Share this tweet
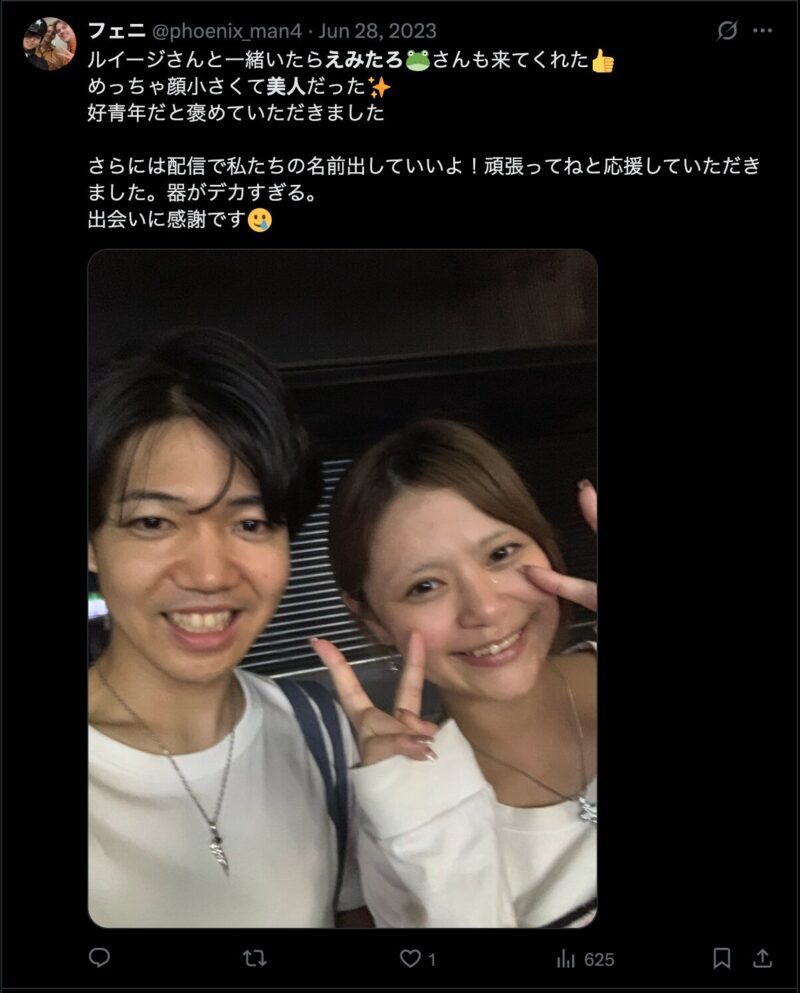This screenshot has width=800, height=993. (762, 958)
